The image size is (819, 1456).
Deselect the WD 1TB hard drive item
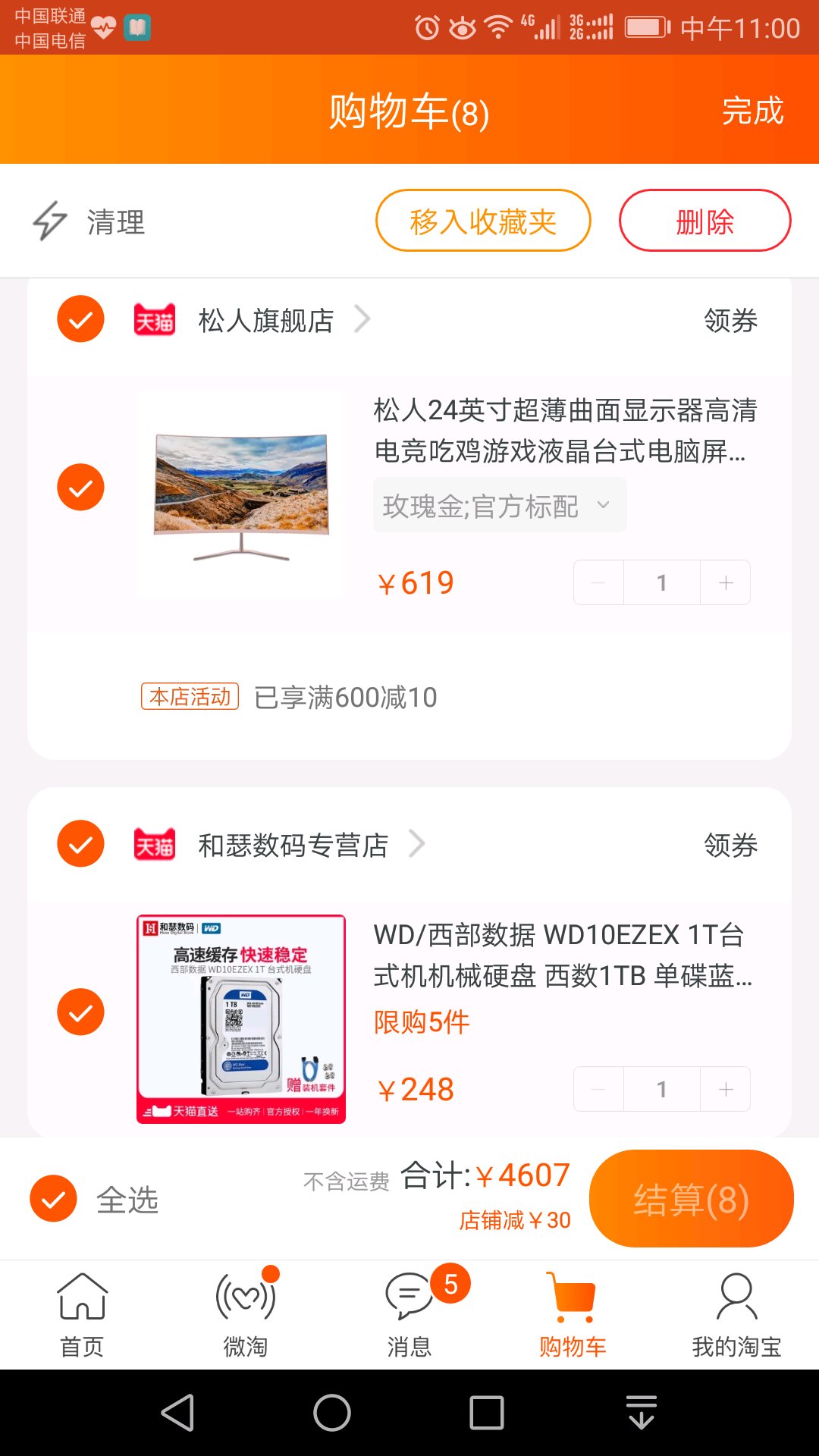point(80,1012)
